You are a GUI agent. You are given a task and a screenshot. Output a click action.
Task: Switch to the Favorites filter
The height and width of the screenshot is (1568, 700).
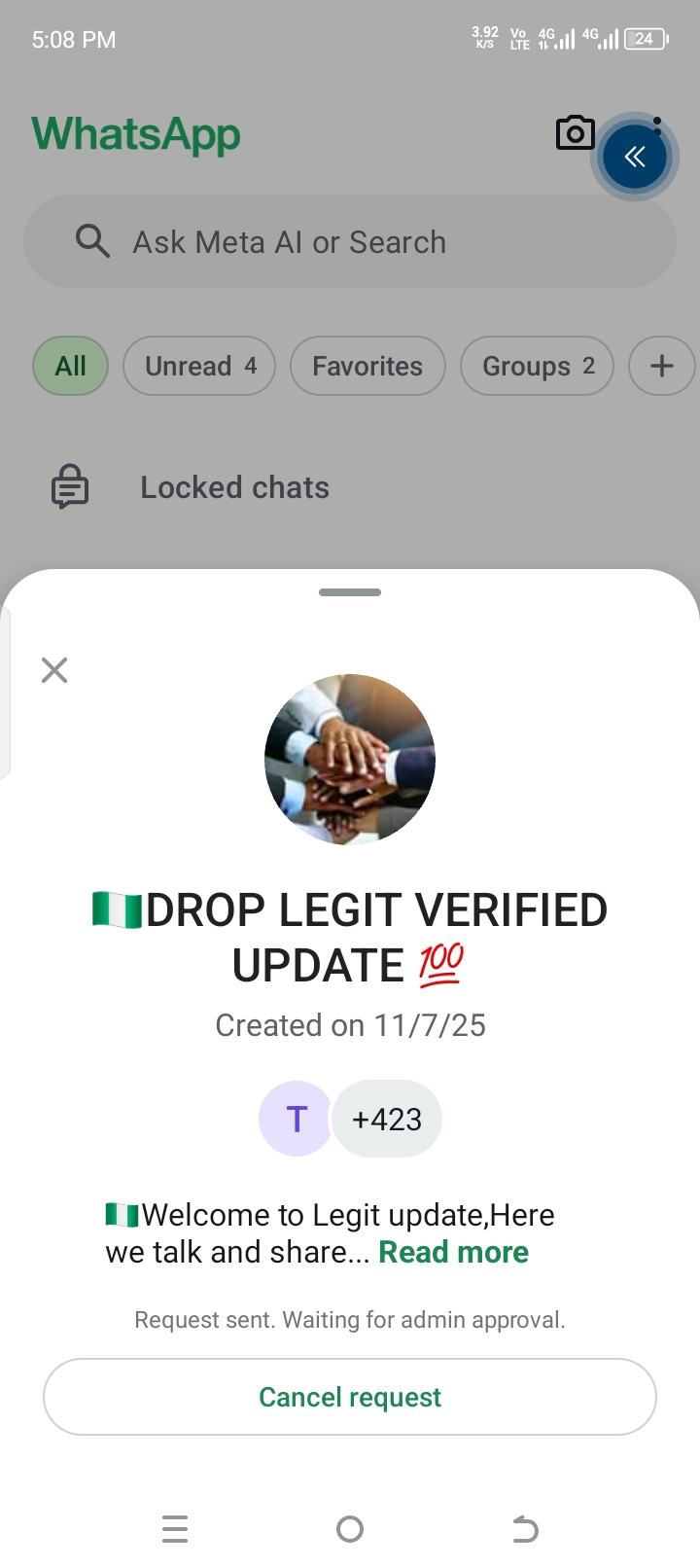pos(367,366)
